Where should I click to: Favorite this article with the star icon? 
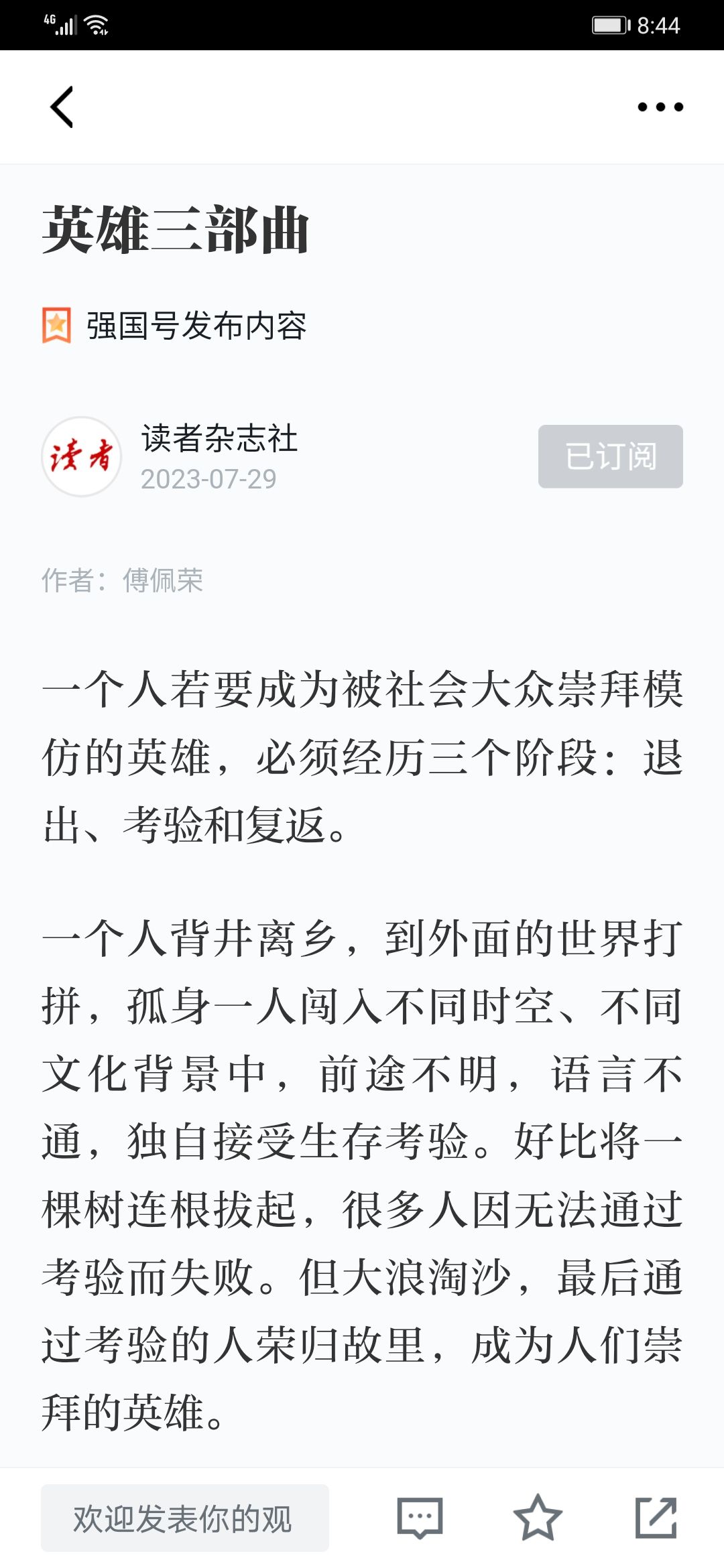[x=538, y=1518]
